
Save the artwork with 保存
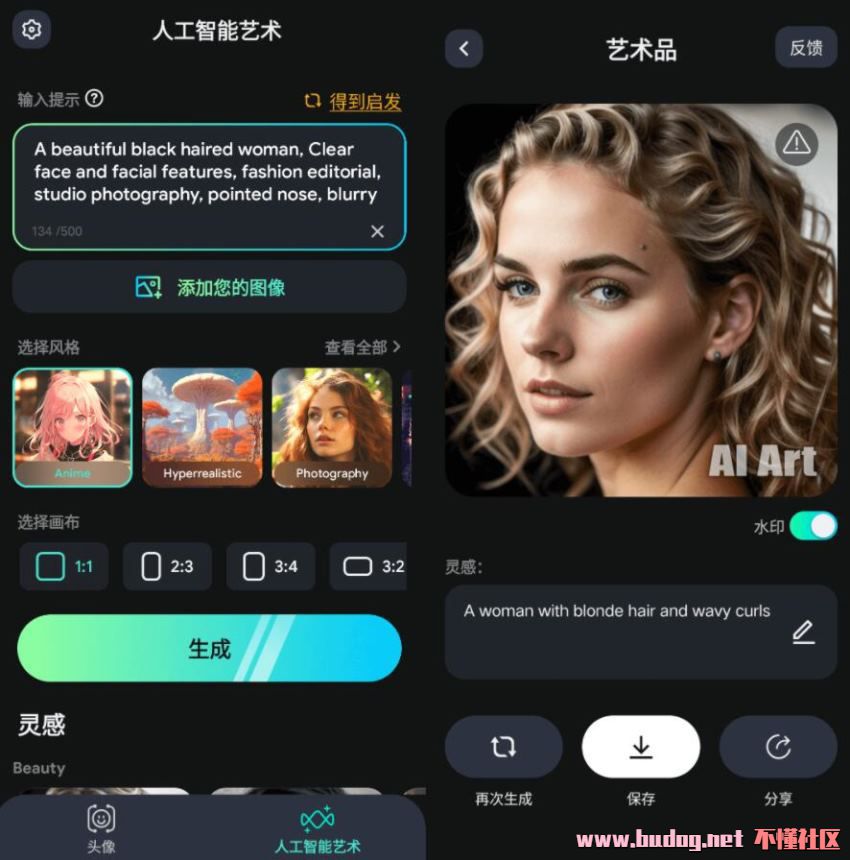pos(641,747)
